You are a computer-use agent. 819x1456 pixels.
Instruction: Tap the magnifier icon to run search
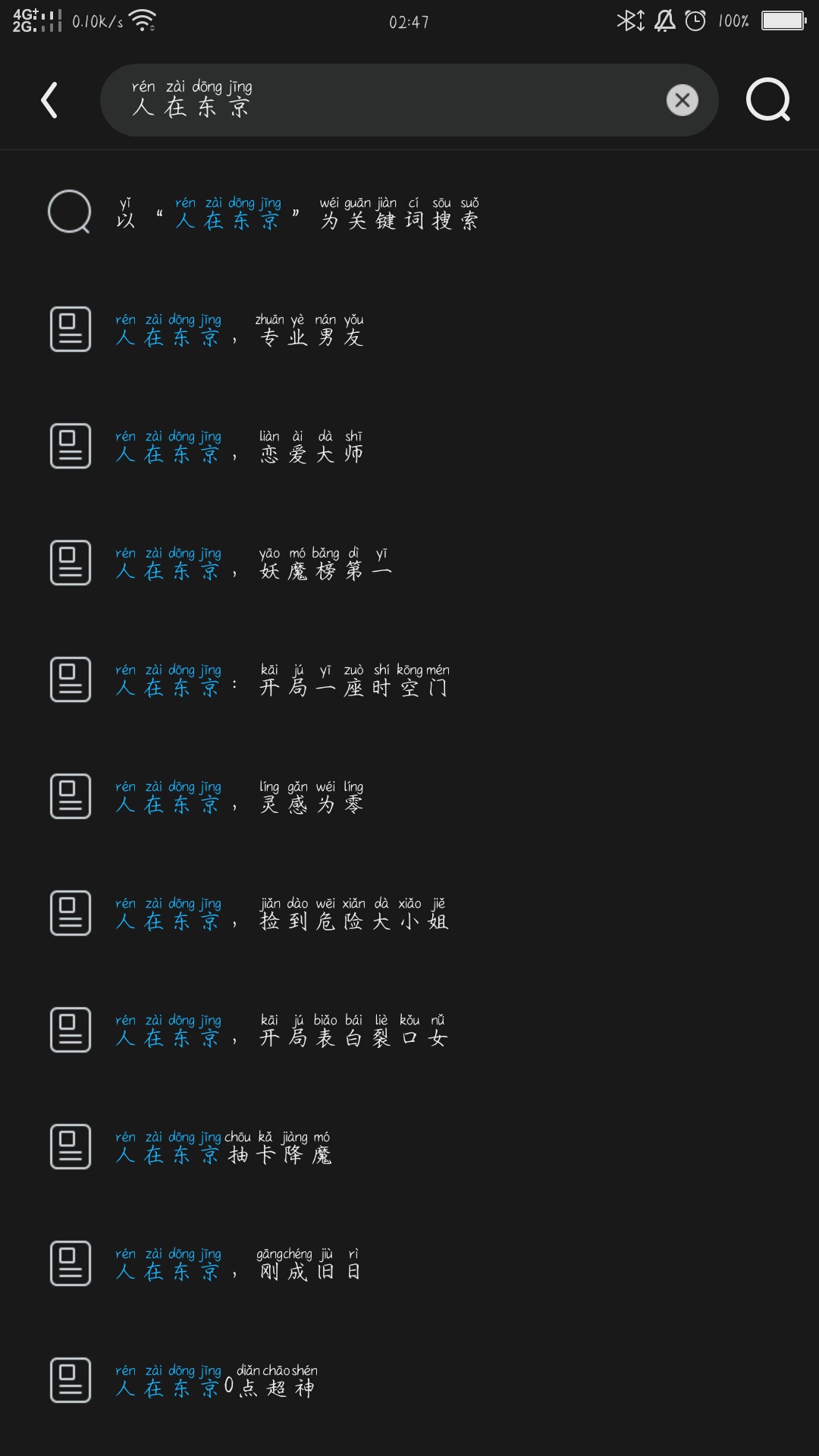pos(767,100)
